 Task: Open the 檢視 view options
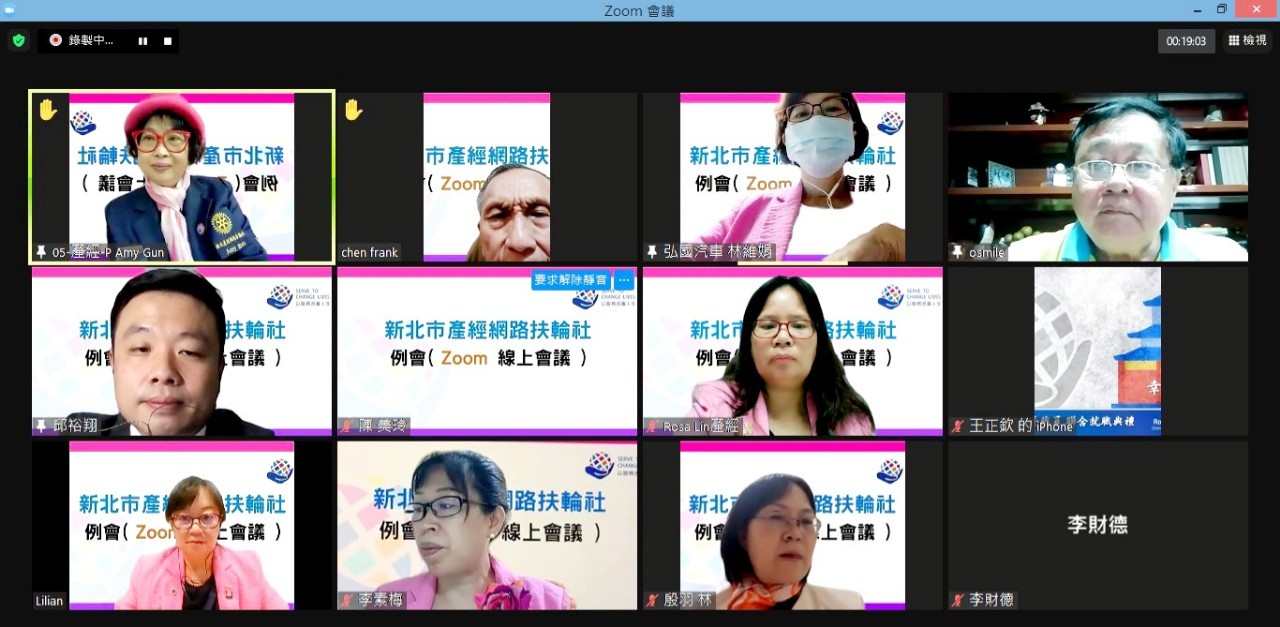[1247, 41]
